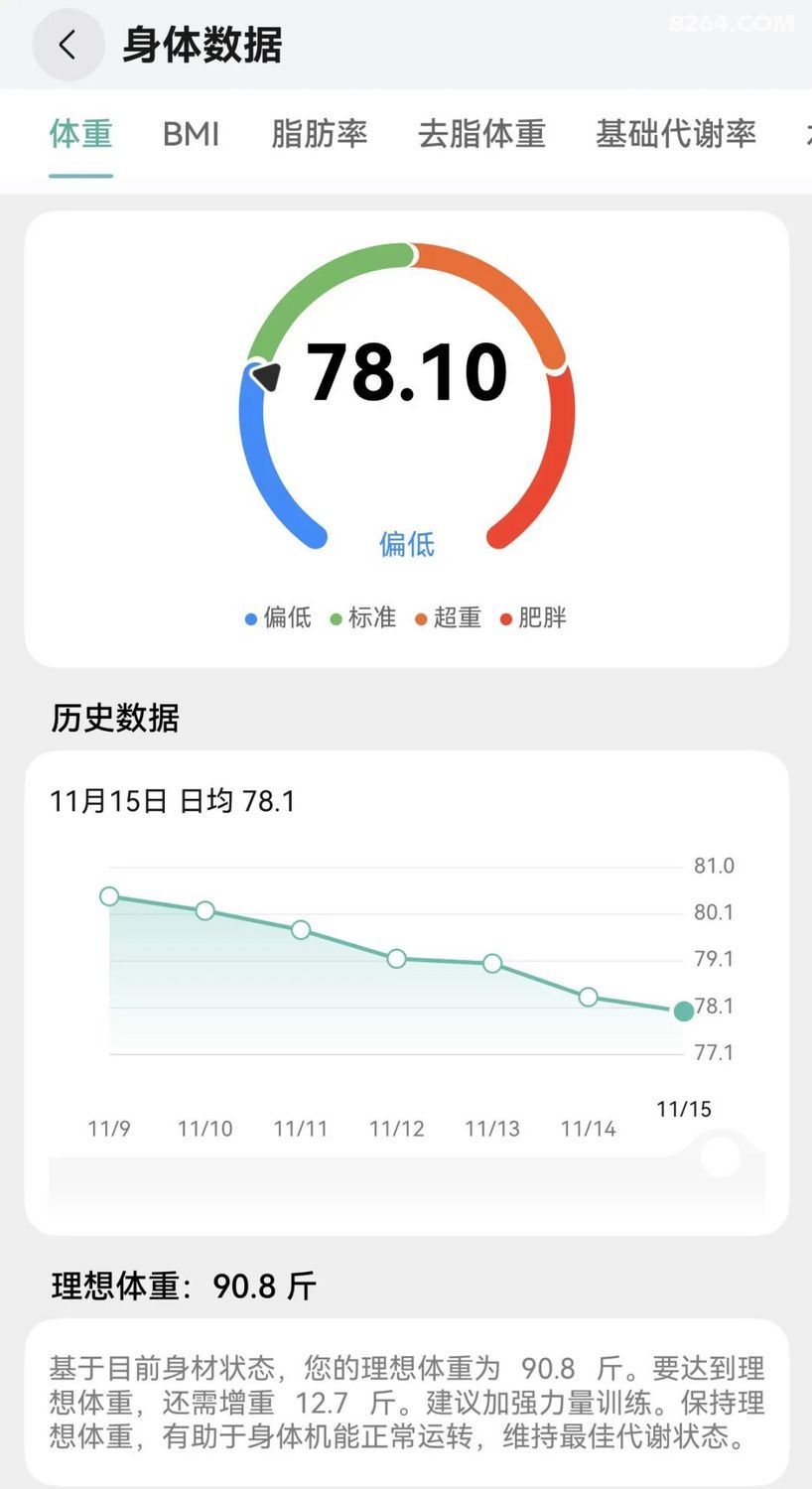812x1489 pixels.
Task: Switch to the BMI tab
Action: click(191, 134)
